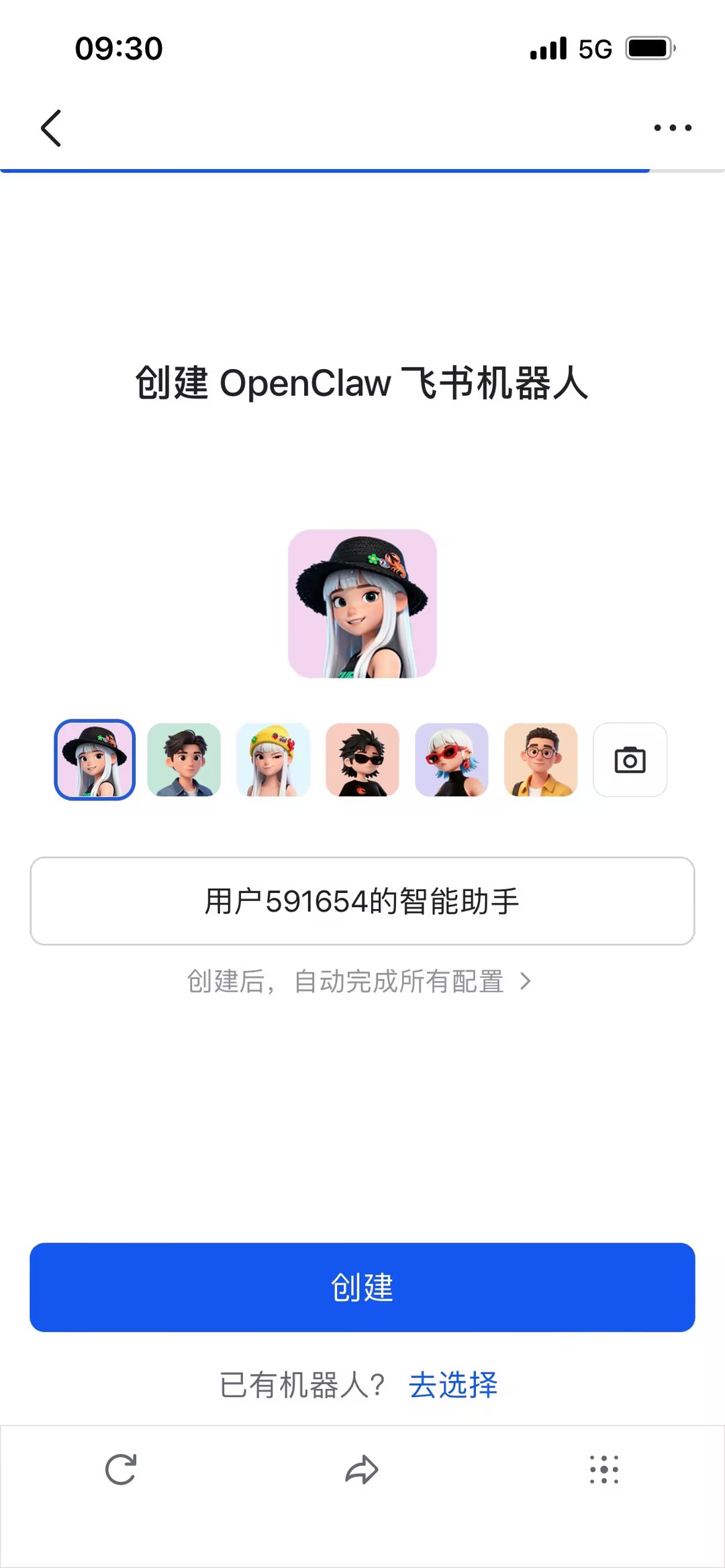The height and width of the screenshot is (1568, 725).
Task: Expand 创建后，自动完成所有配置 details
Action: point(360,982)
